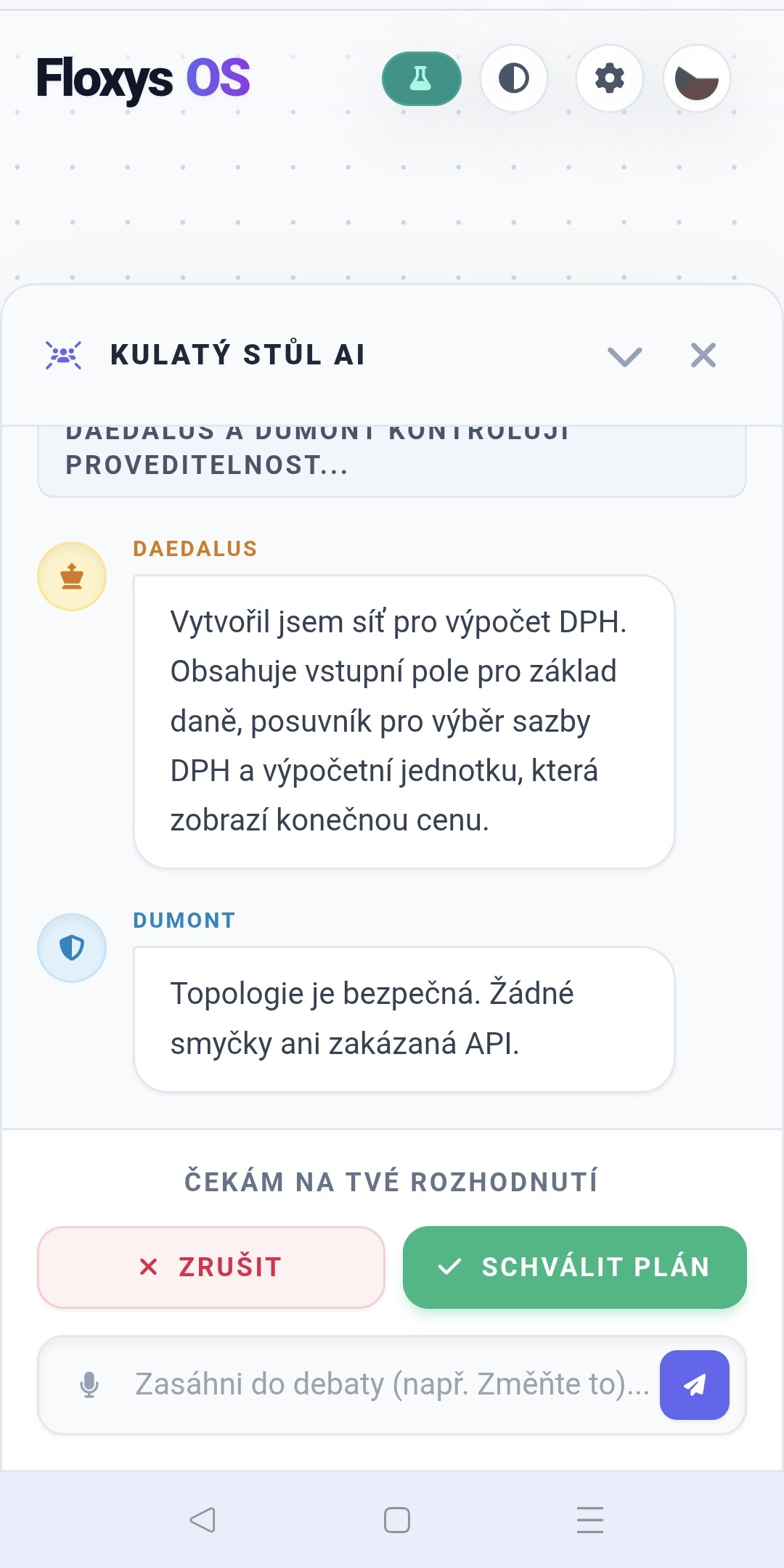The height and width of the screenshot is (1568, 784).
Task: Send the message with the paper plane
Action: pos(695,1384)
